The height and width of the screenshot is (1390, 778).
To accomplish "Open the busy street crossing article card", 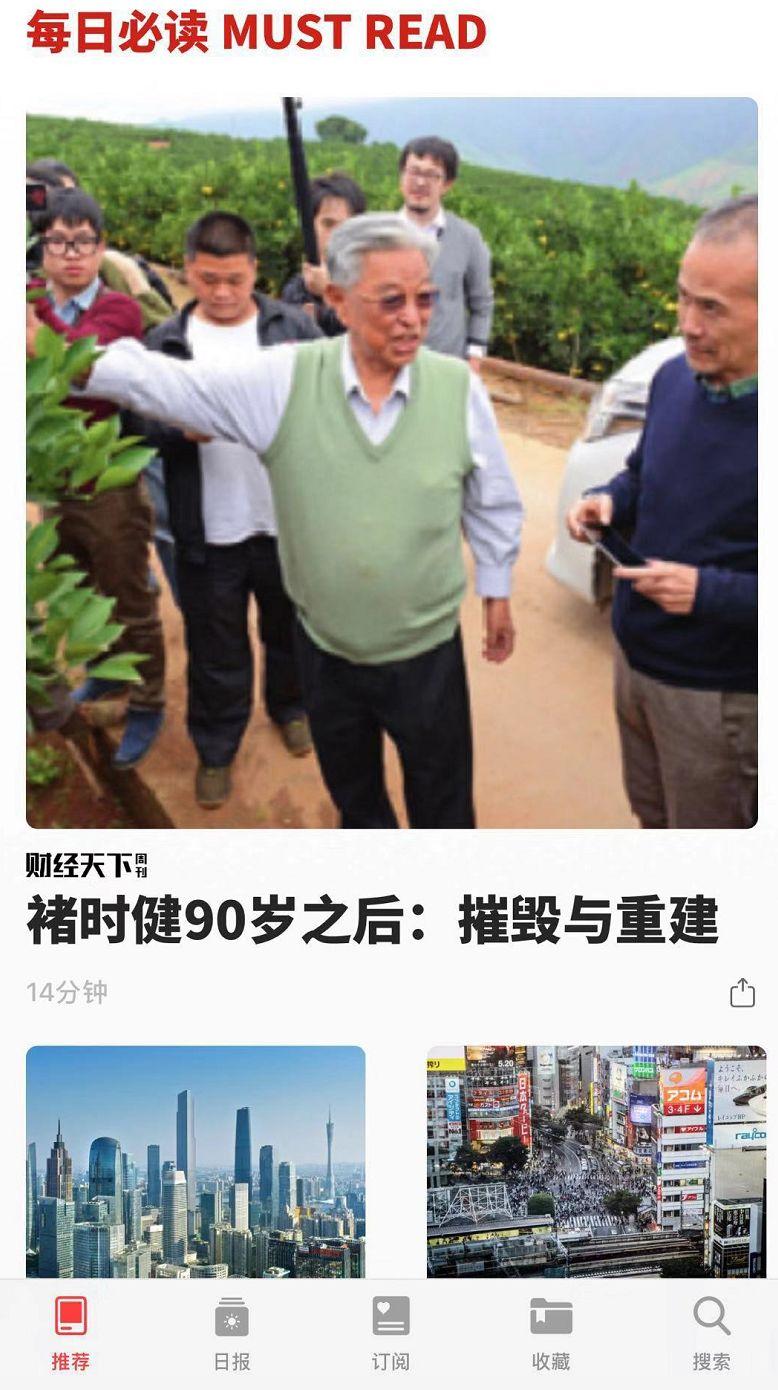I will 596,1162.
